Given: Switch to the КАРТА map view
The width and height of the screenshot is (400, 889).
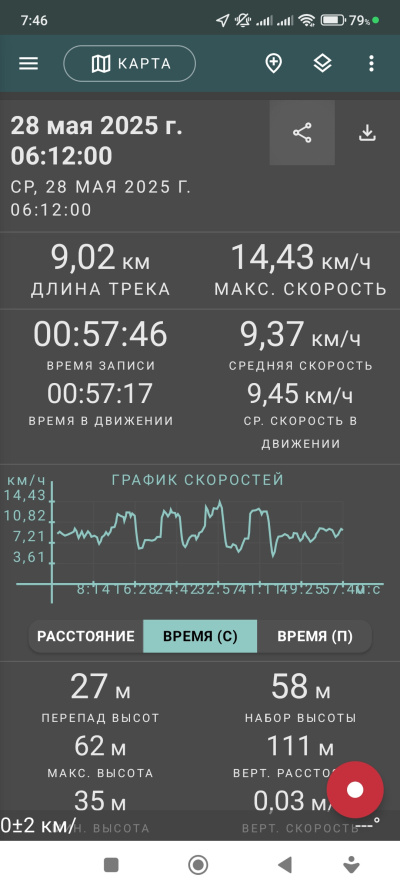Looking at the screenshot, I should coord(130,64).
